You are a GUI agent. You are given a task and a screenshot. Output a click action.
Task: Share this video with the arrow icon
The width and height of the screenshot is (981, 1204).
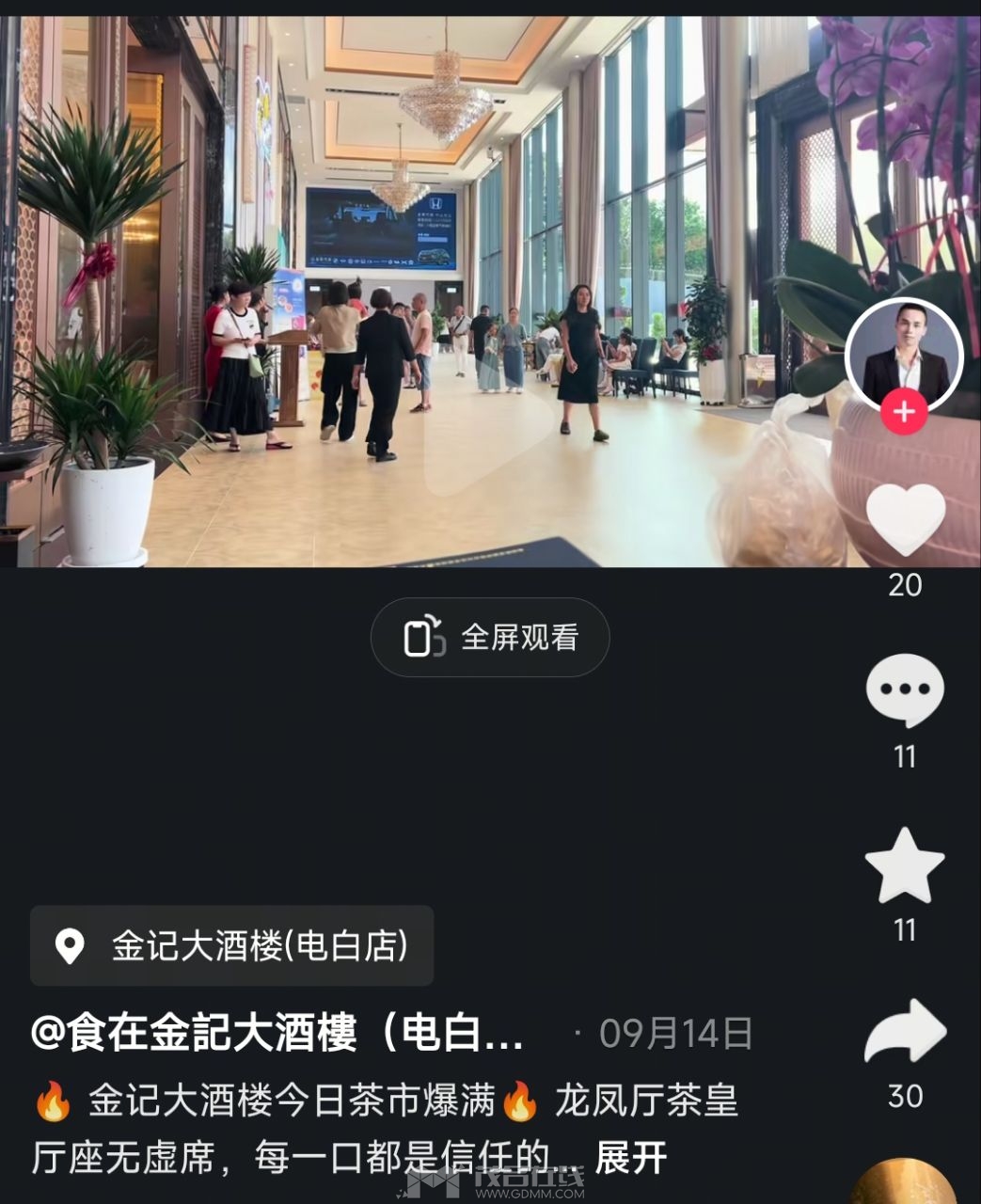pyautogui.click(x=905, y=1032)
